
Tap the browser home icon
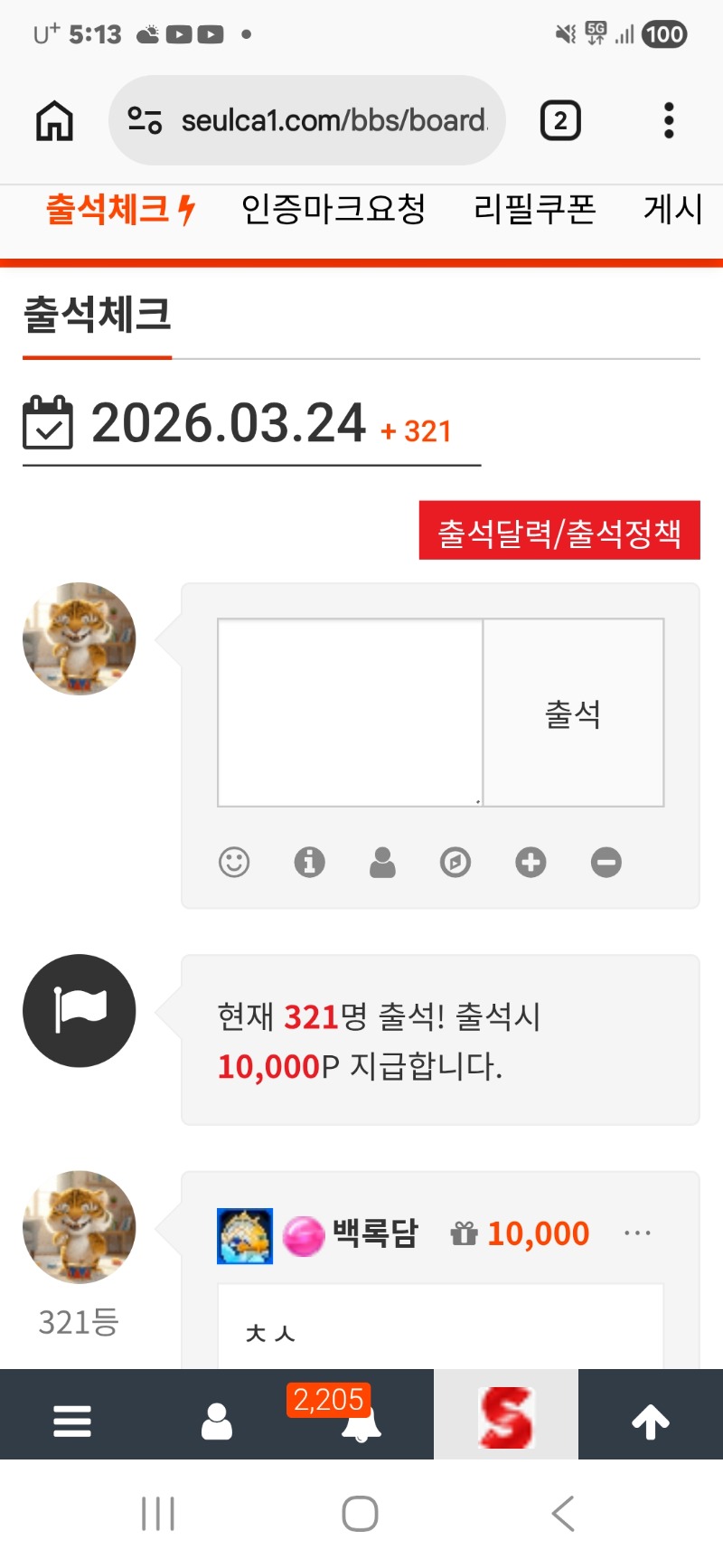point(54,120)
